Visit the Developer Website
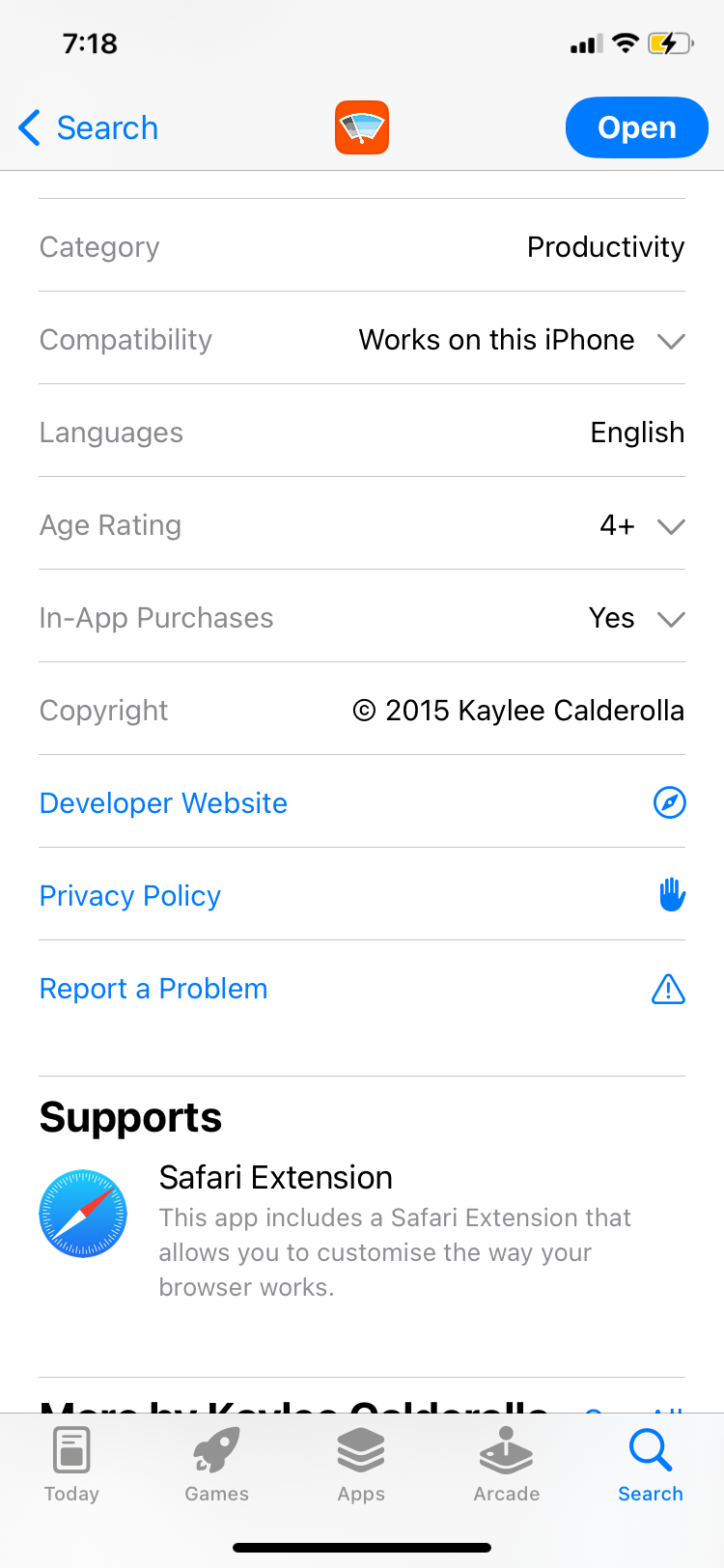The width and height of the screenshot is (724, 1568). pos(164,803)
